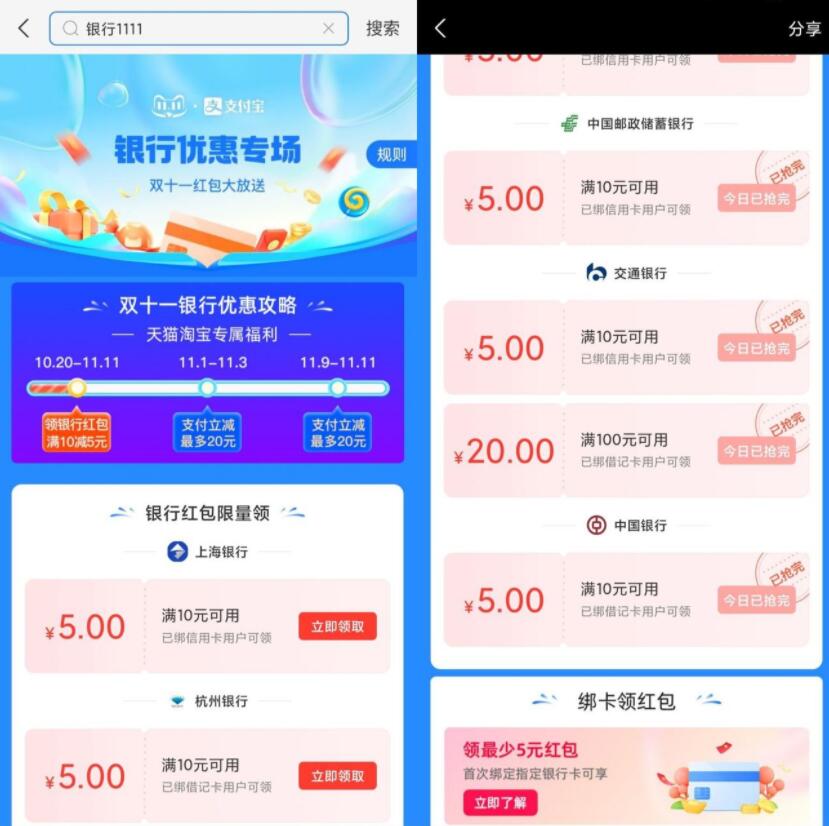Screen dimensions: 829x826
Task: Tap 今日已抢完 on the 中国银行 coupon
Action: (x=756, y=600)
